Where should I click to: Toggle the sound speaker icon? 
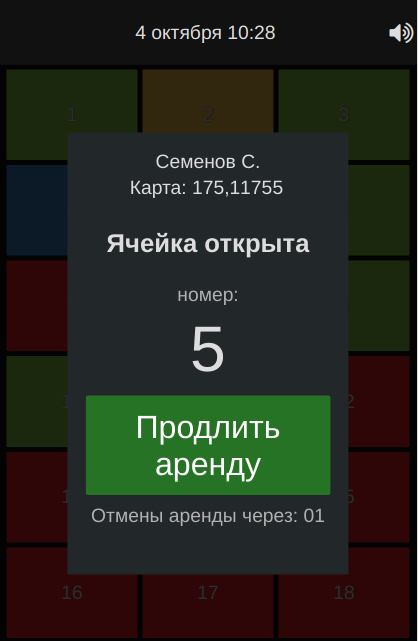[401, 33]
